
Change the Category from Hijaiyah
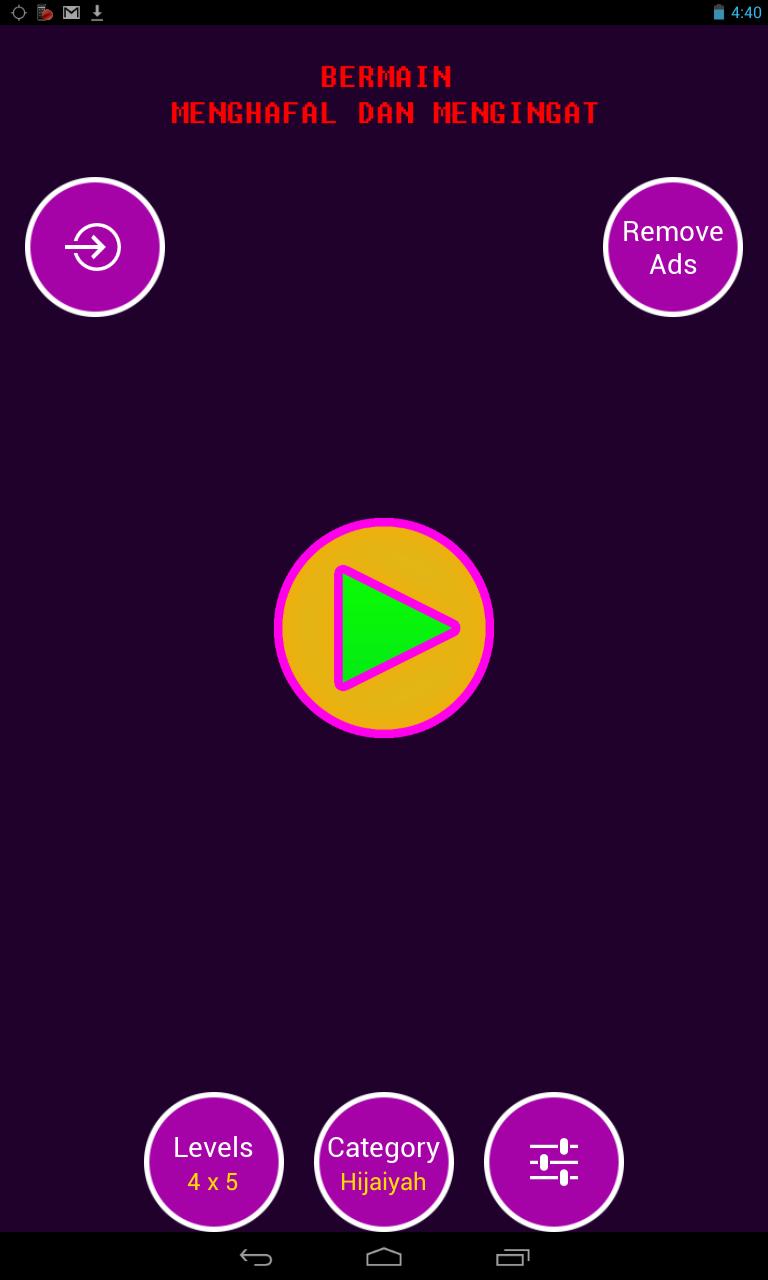(384, 1162)
